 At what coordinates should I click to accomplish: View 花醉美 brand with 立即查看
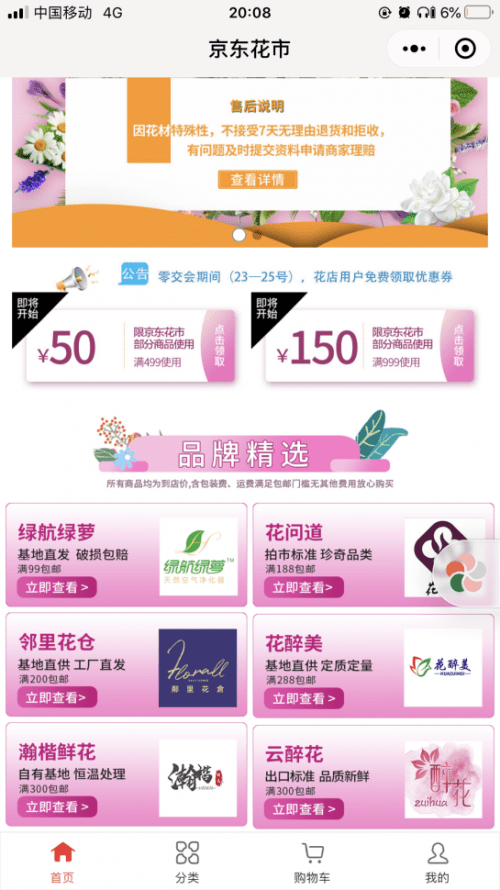[304, 698]
